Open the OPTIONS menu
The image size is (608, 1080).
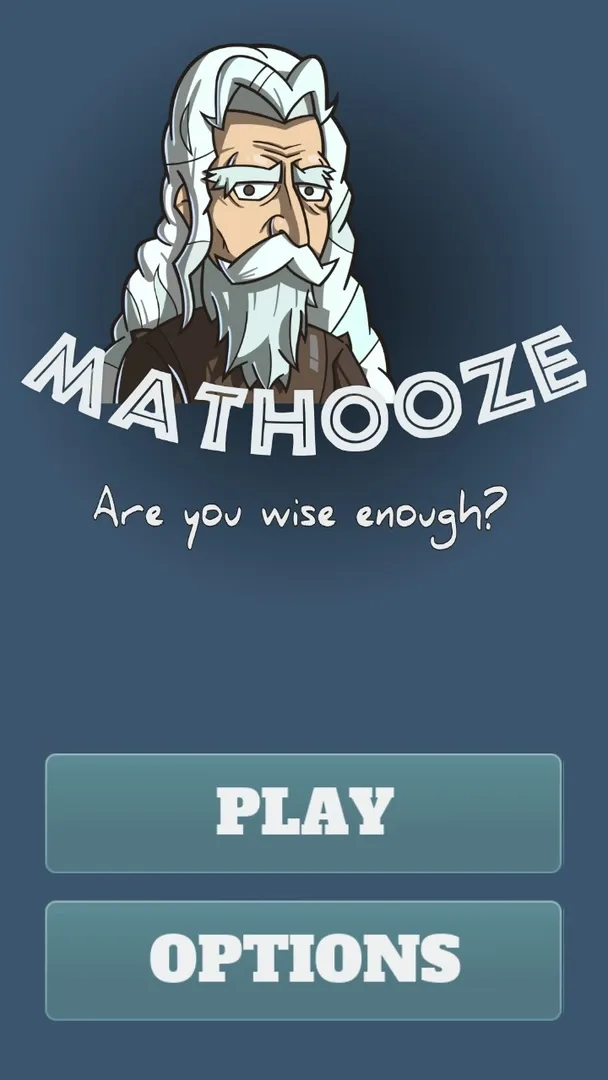coord(303,959)
